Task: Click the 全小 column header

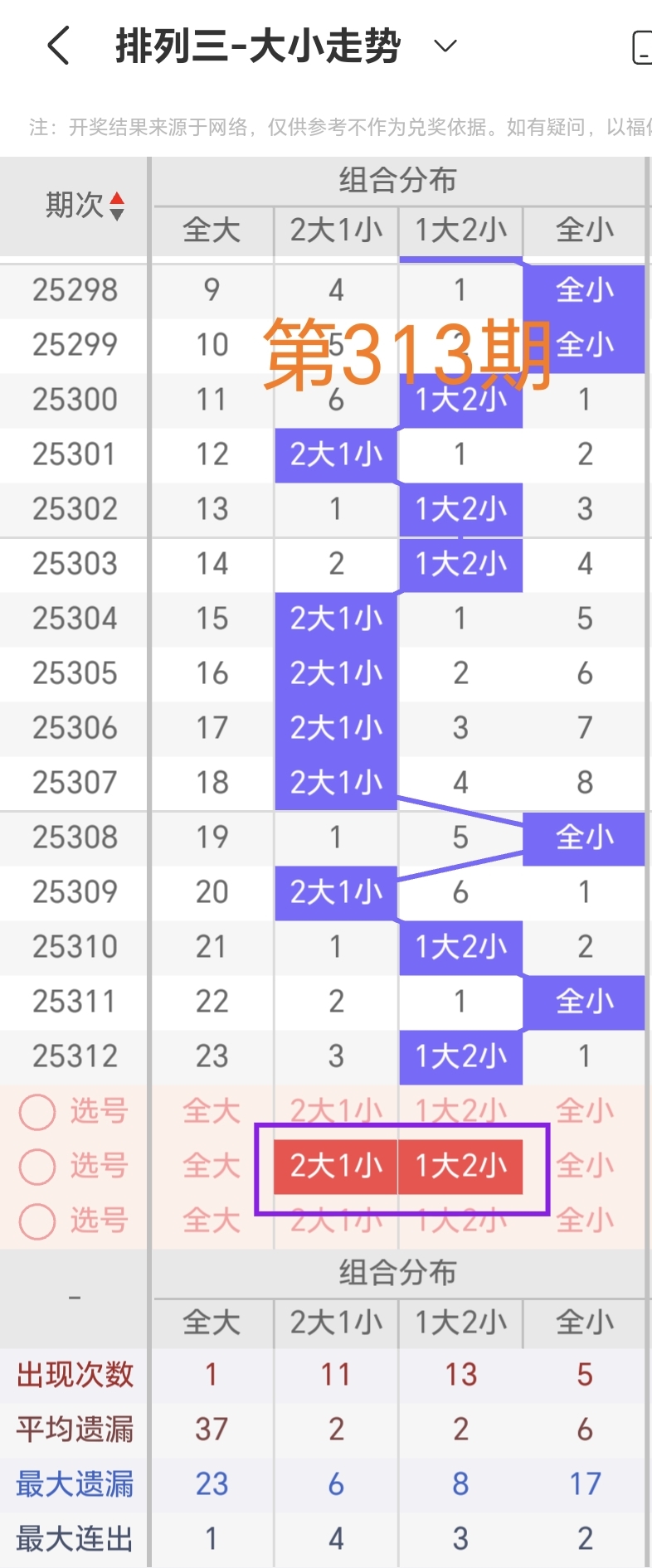Action: pyautogui.click(x=585, y=231)
